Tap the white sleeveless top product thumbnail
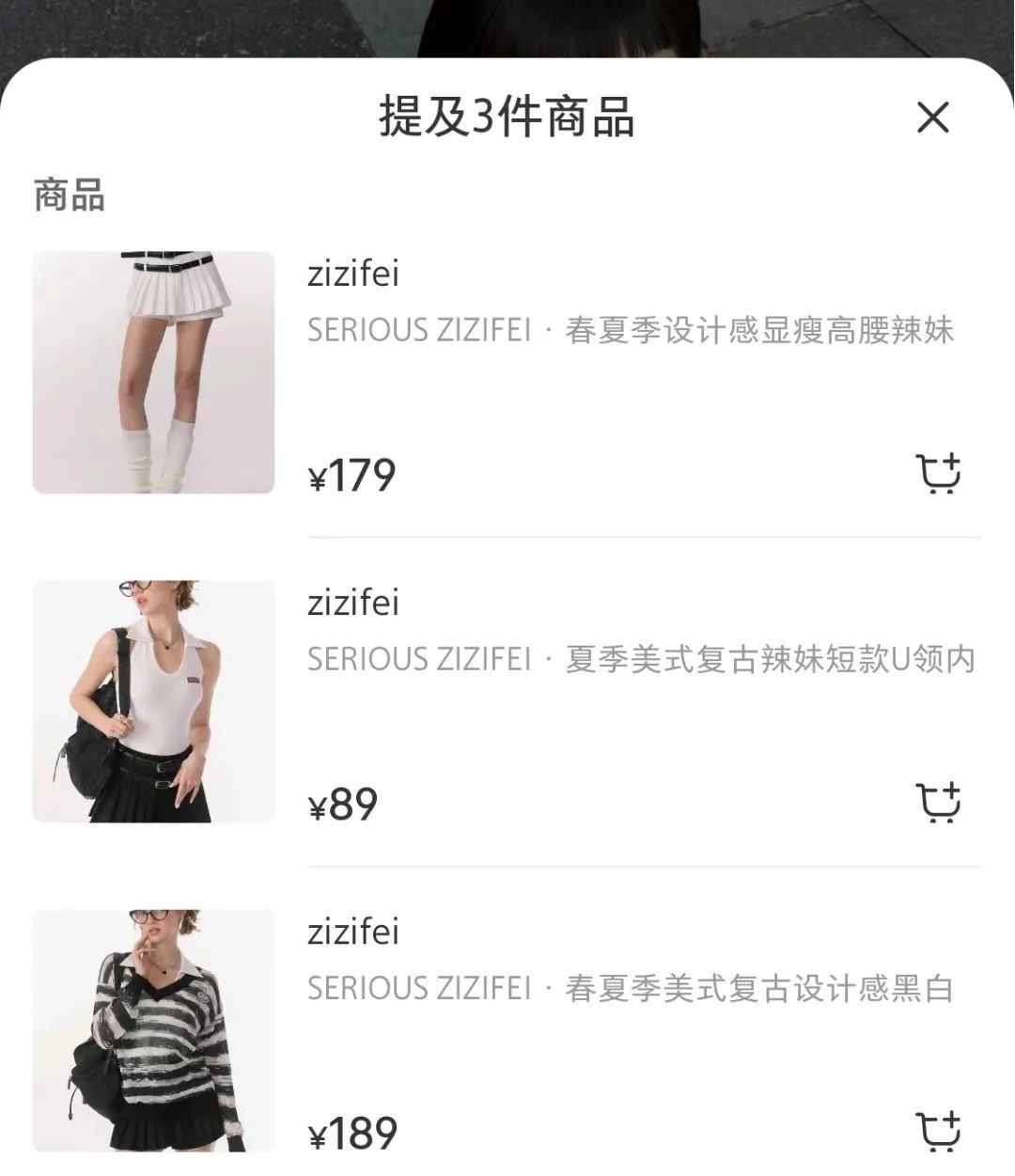 click(x=152, y=700)
